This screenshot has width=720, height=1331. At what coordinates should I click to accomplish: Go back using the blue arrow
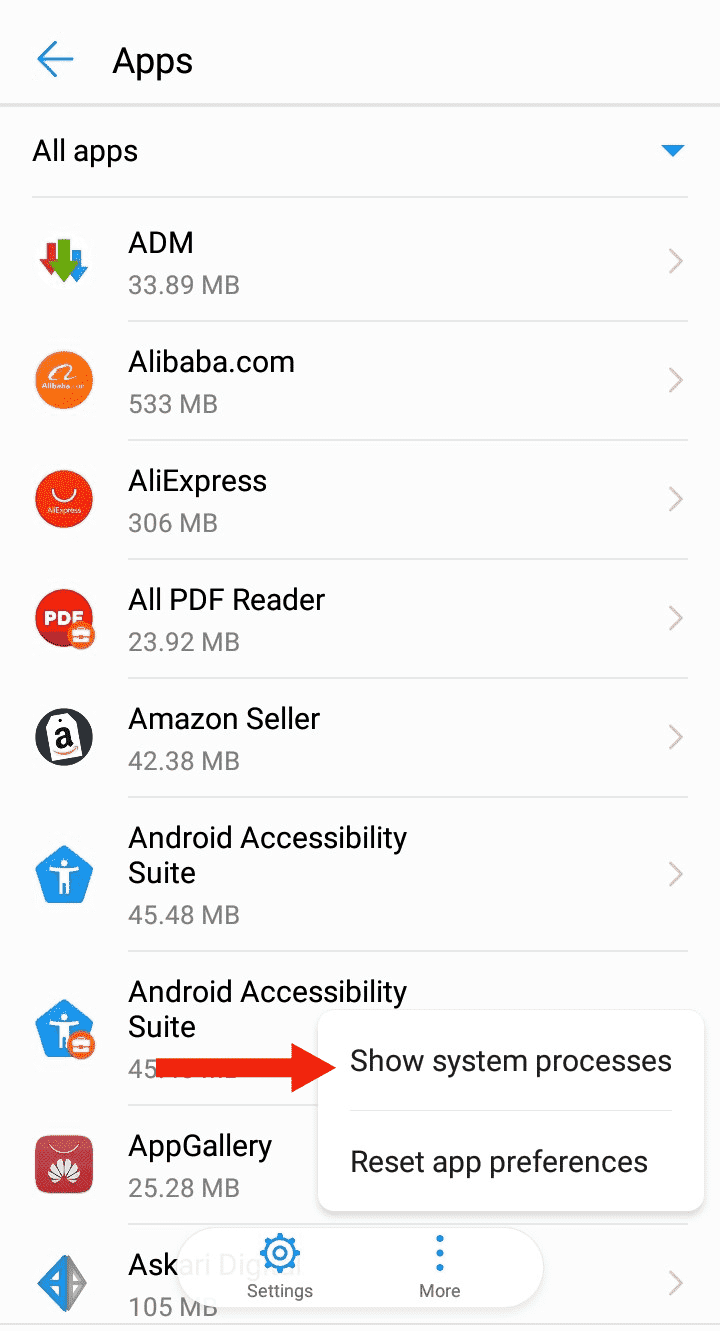(x=55, y=59)
